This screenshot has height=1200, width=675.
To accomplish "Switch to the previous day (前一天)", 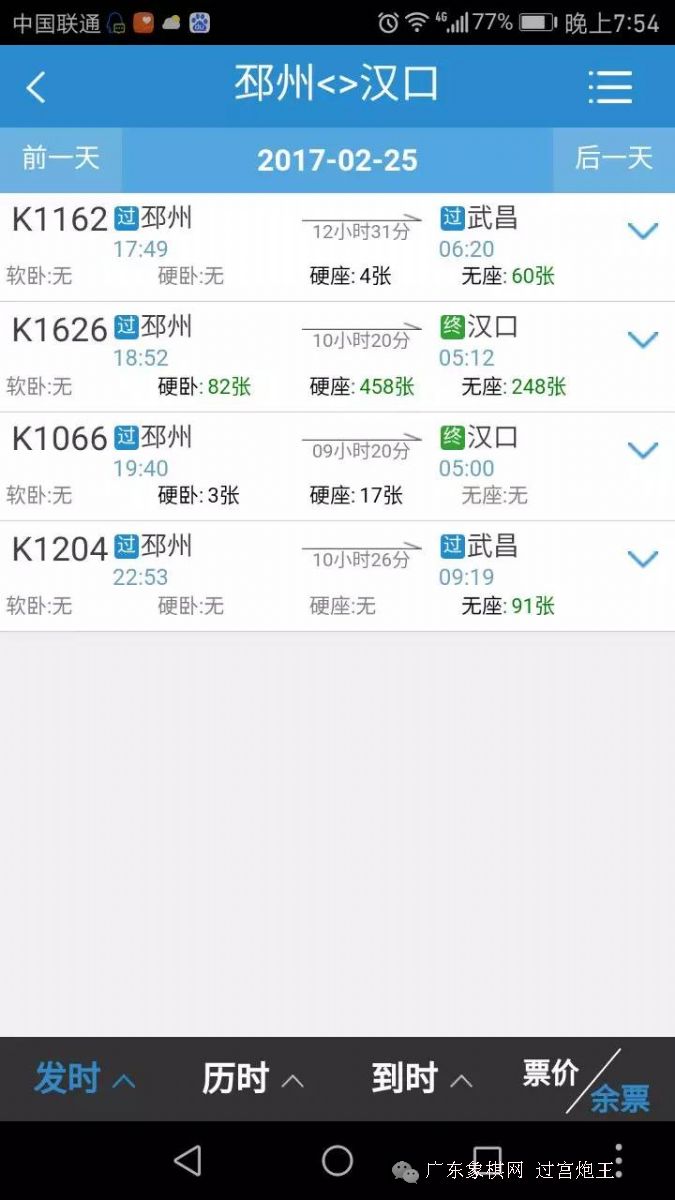I will (61, 159).
